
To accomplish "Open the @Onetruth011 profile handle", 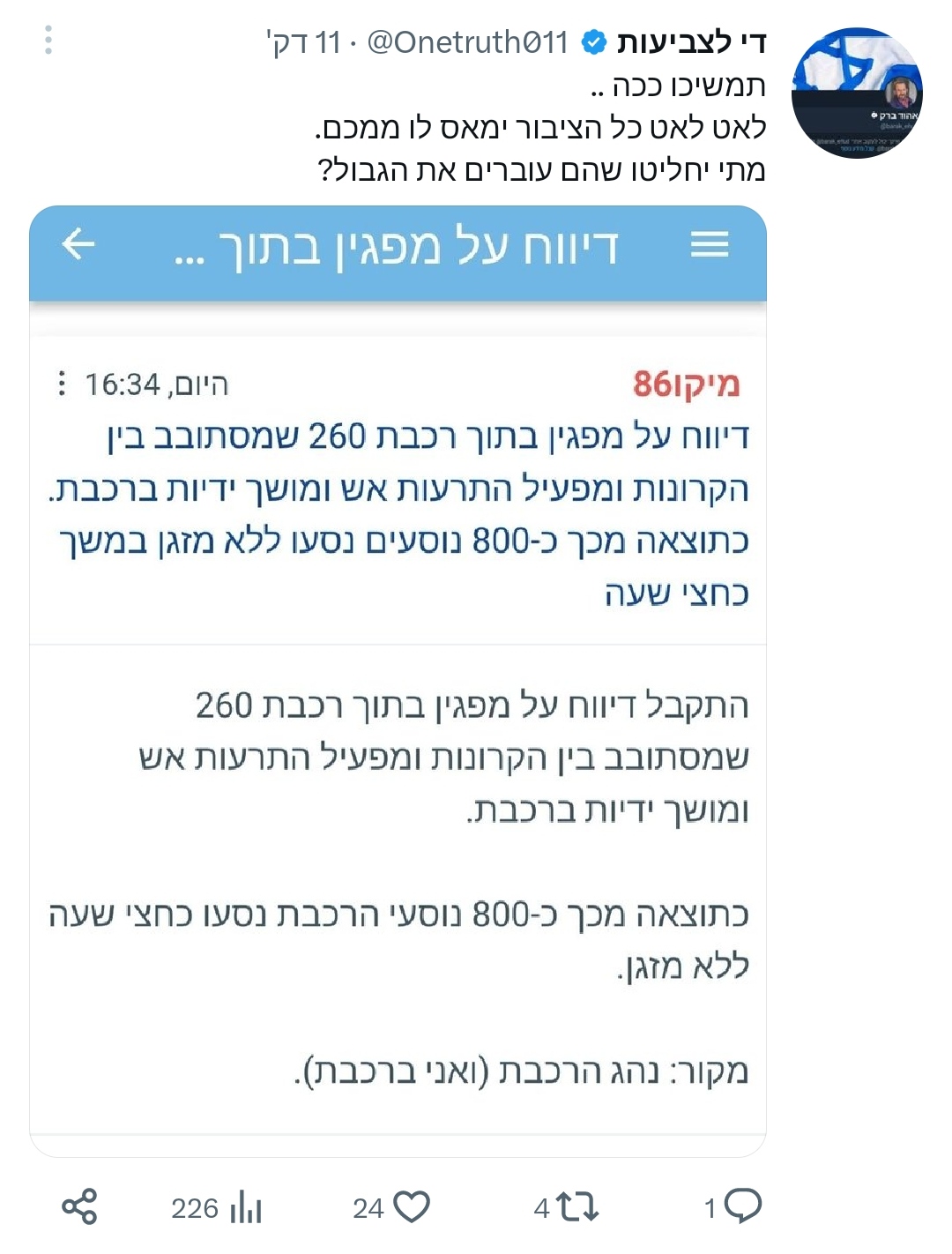I will point(467,41).
